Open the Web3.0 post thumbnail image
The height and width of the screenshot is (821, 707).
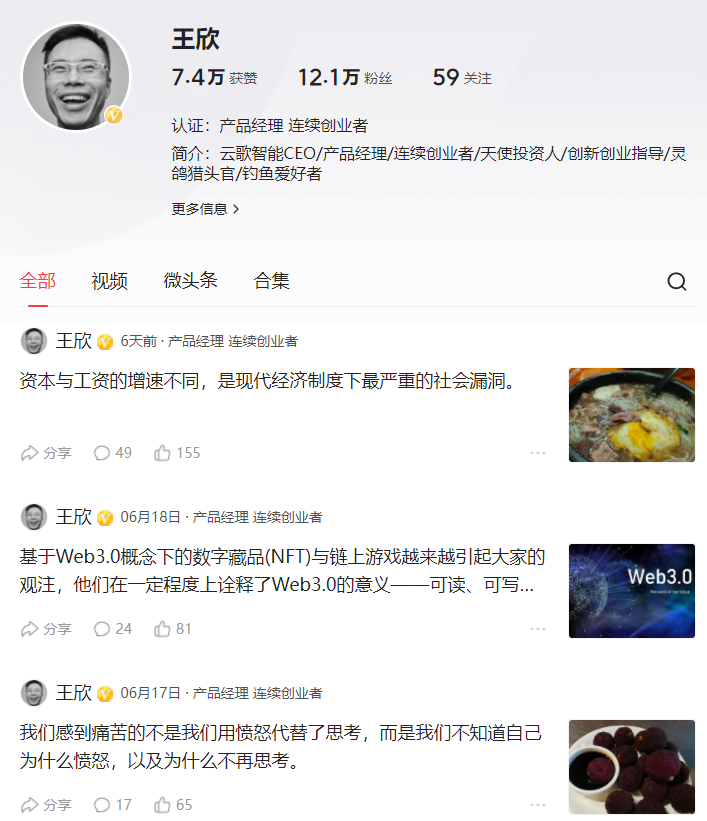point(631,591)
